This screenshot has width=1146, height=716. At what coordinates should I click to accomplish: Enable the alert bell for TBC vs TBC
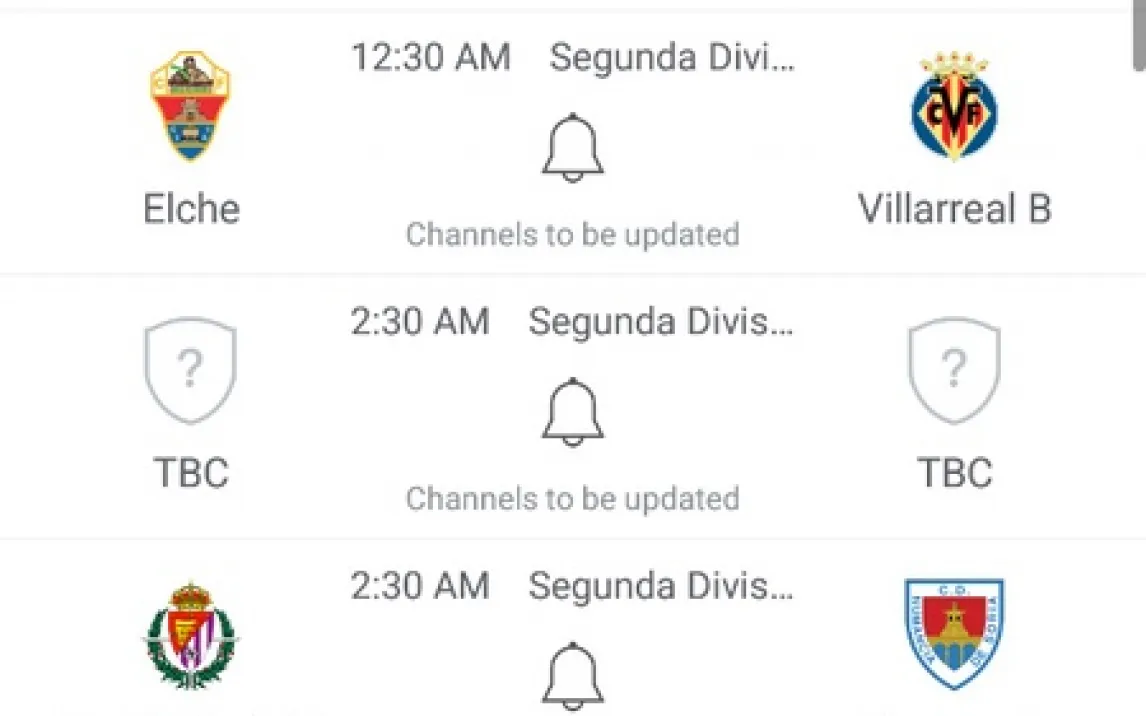(572, 412)
